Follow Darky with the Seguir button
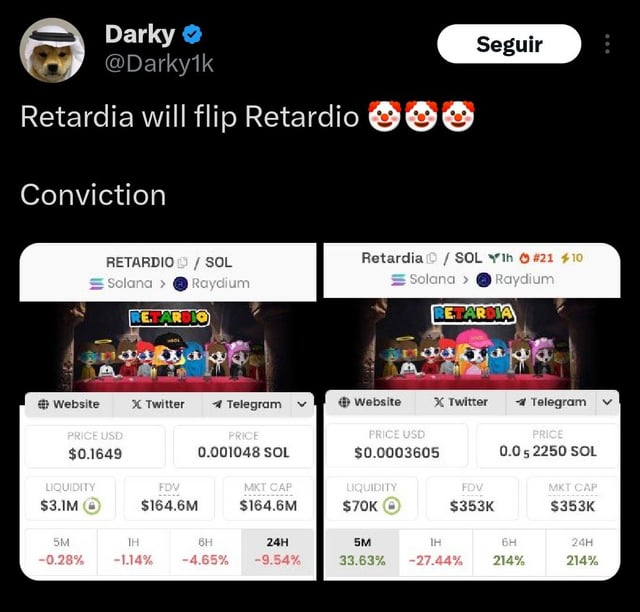640x612 pixels. [509, 44]
